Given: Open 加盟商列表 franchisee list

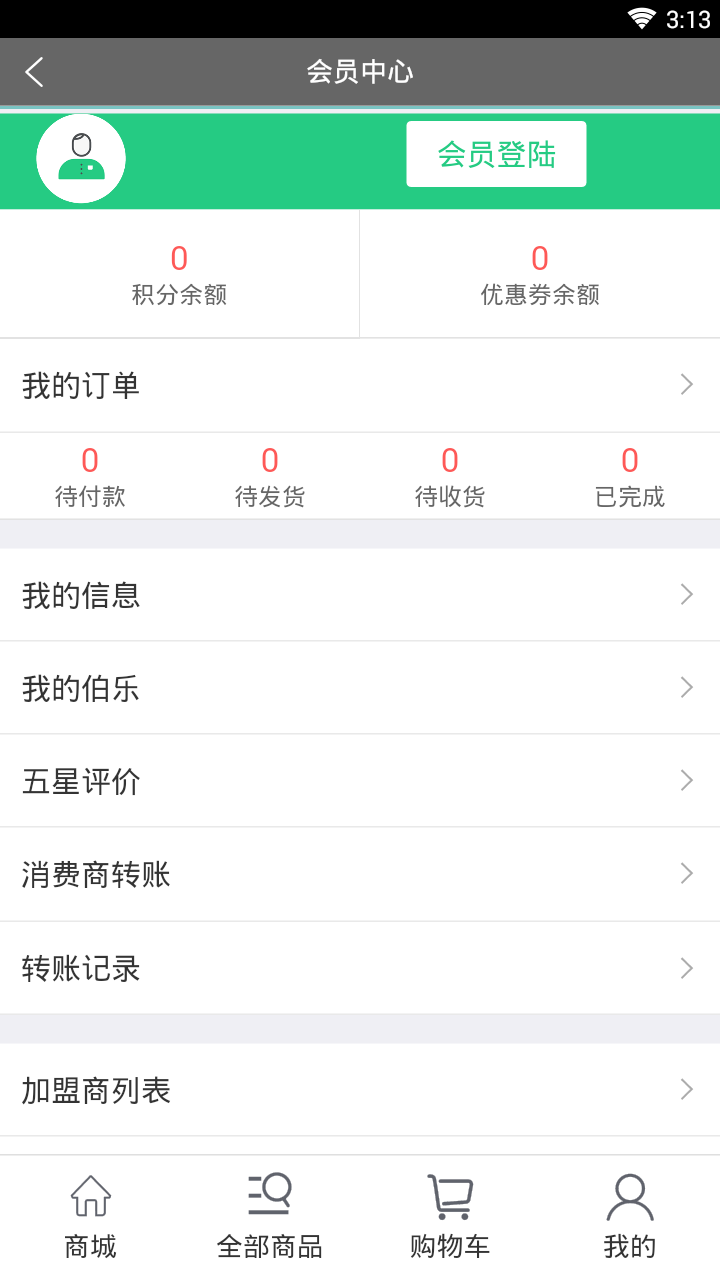Looking at the screenshot, I should click(x=360, y=1090).
